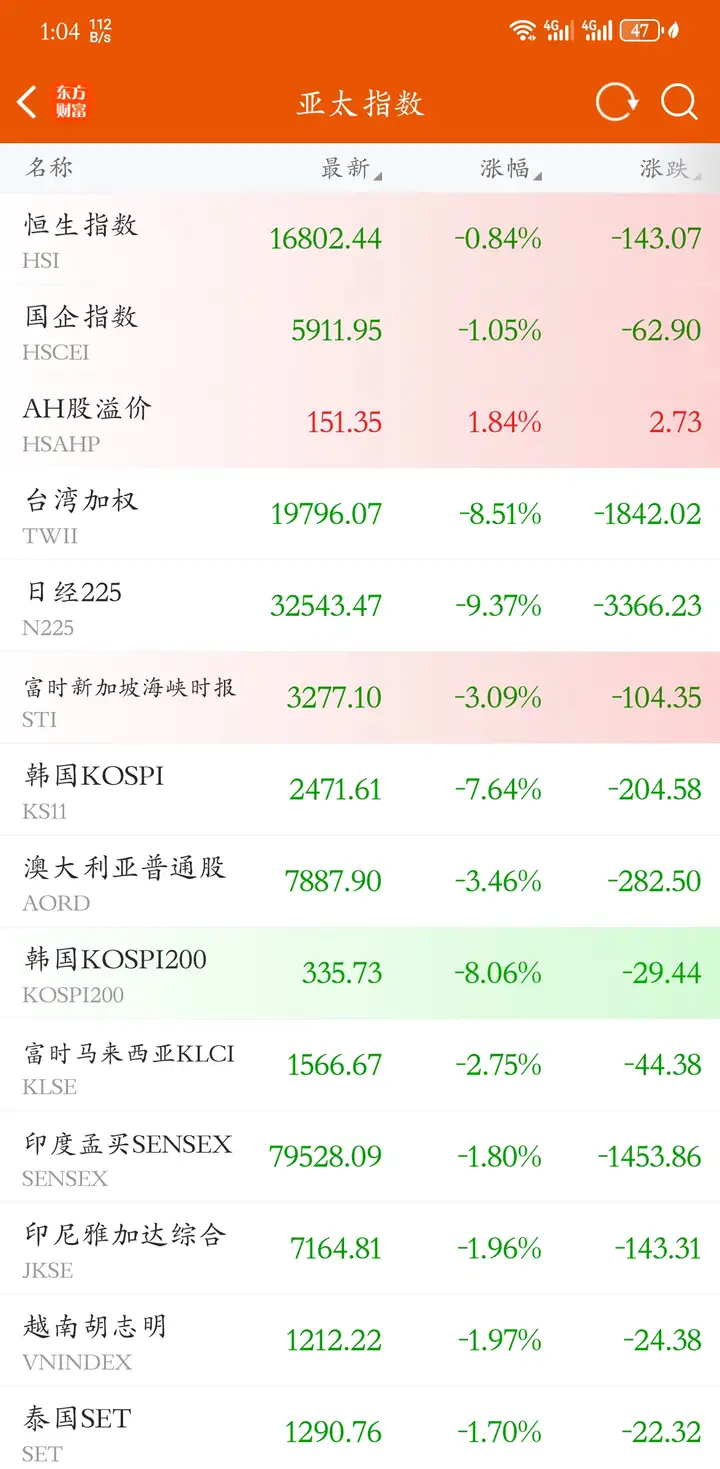
Task: Sort the list by 涨跌 column
Action: tap(668, 168)
